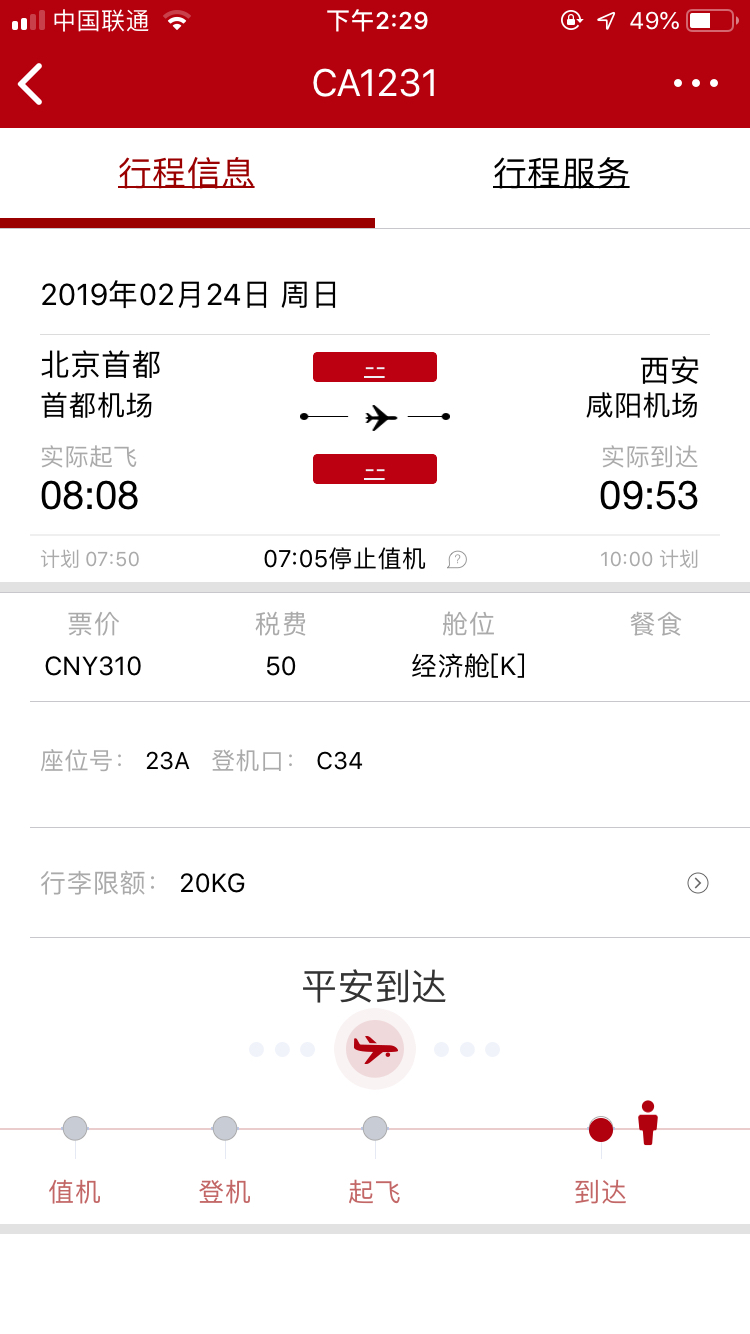Image resolution: width=750 pixels, height=1334 pixels.
Task: Go back using the arrow icon
Action: (31, 84)
